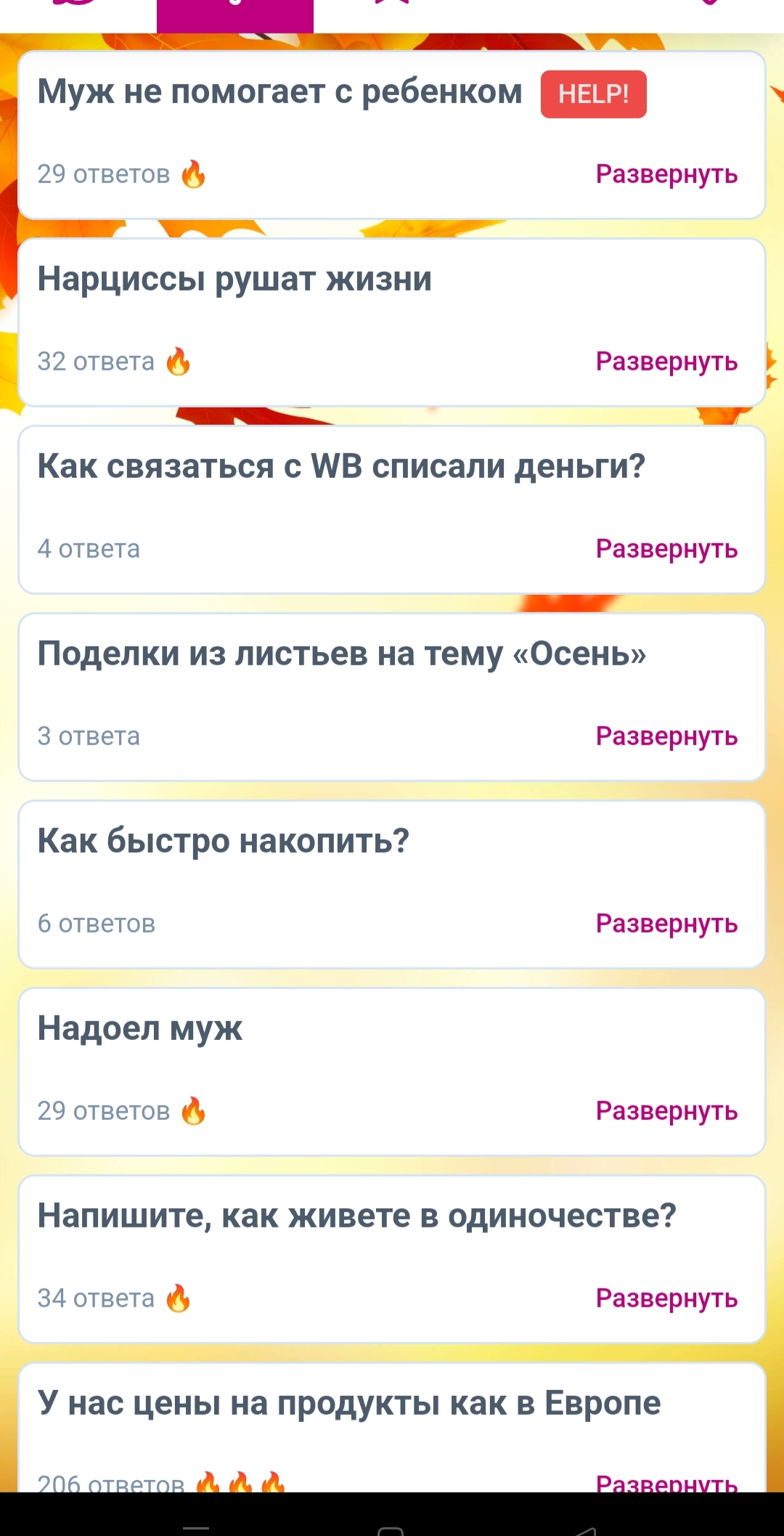Expand «У нас цены на продукты как в Европе»
Screen dimensions: 784x1536
(666, 1482)
